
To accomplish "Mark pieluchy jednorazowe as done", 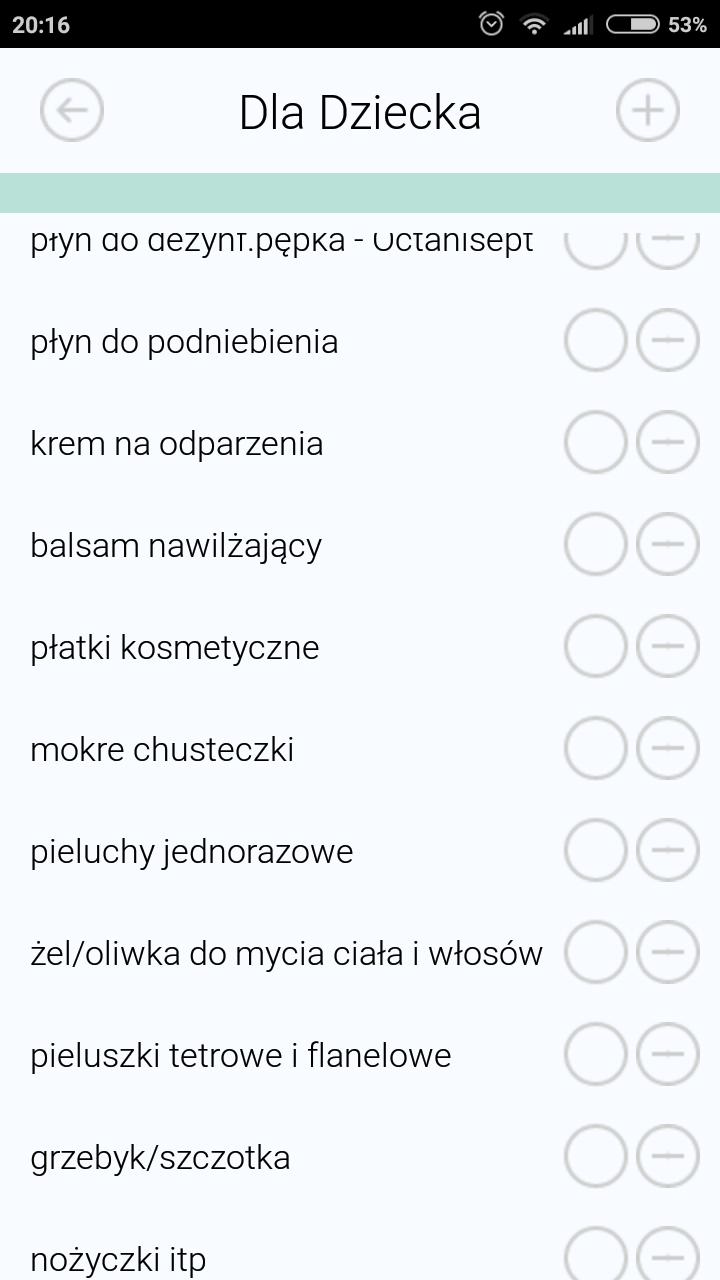I will click(x=596, y=851).
